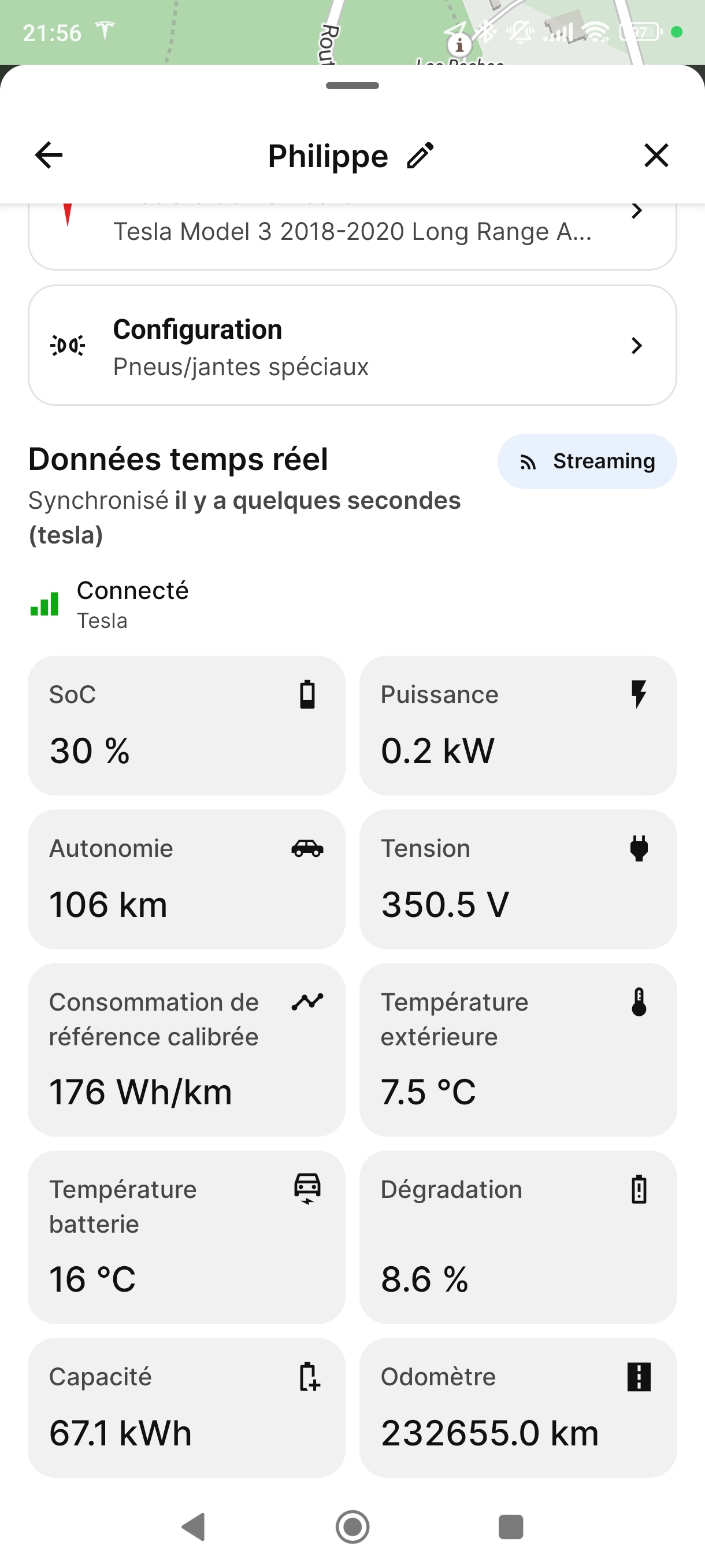The width and height of the screenshot is (705, 1568).
Task: Tap the system home button
Action: 352,1526
